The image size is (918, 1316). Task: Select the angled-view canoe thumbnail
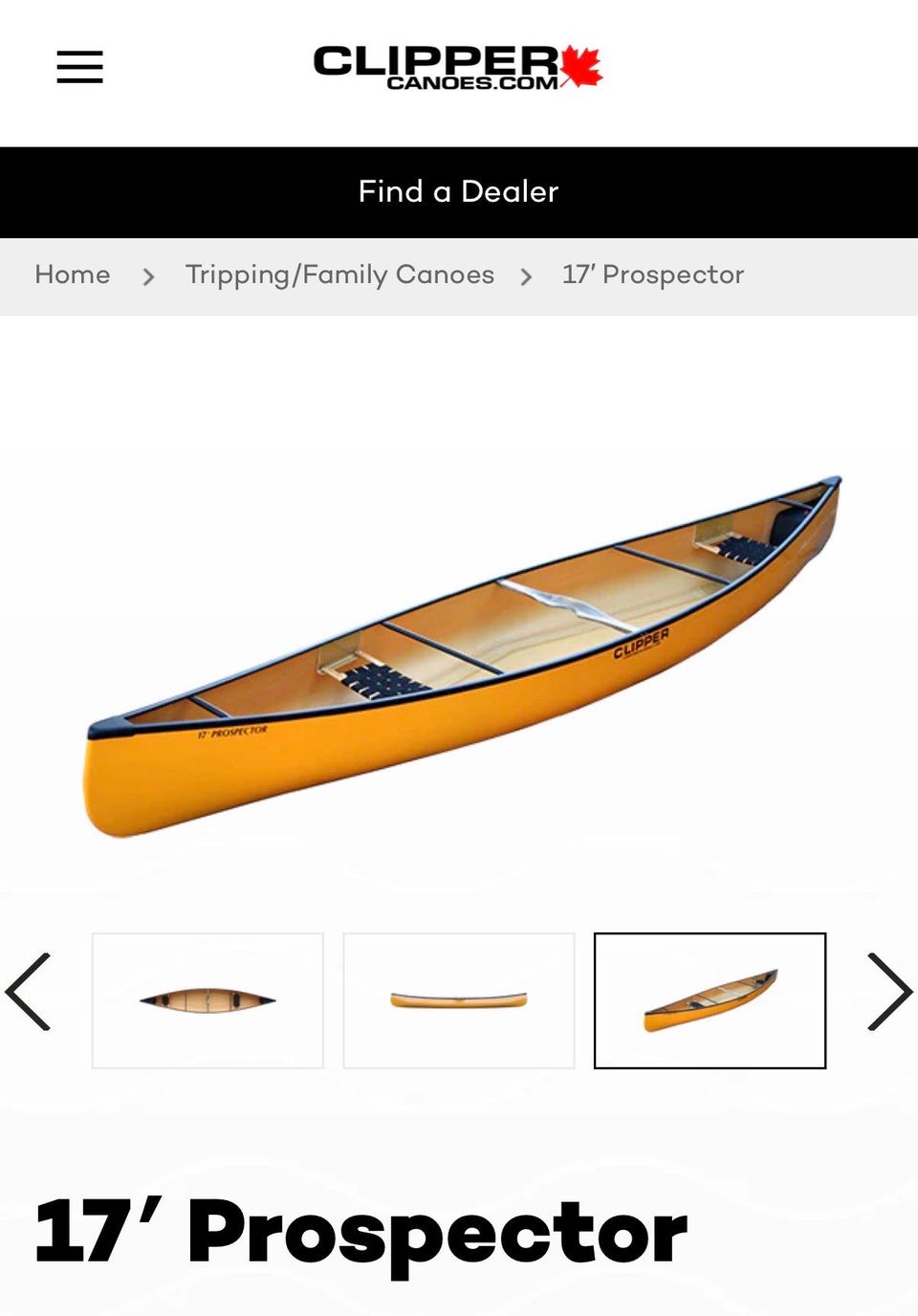pos(710,1000)
